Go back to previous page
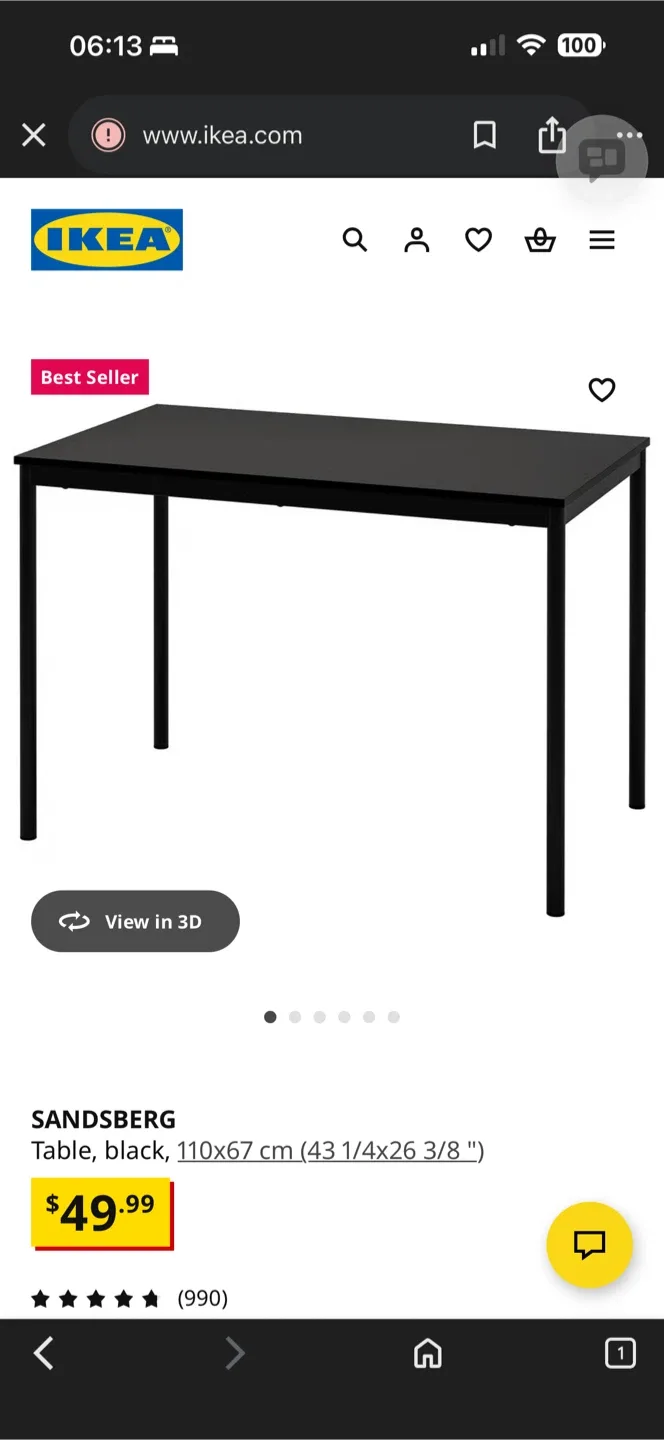Viewport: 664px width, 1440px height. point(43,1354)
